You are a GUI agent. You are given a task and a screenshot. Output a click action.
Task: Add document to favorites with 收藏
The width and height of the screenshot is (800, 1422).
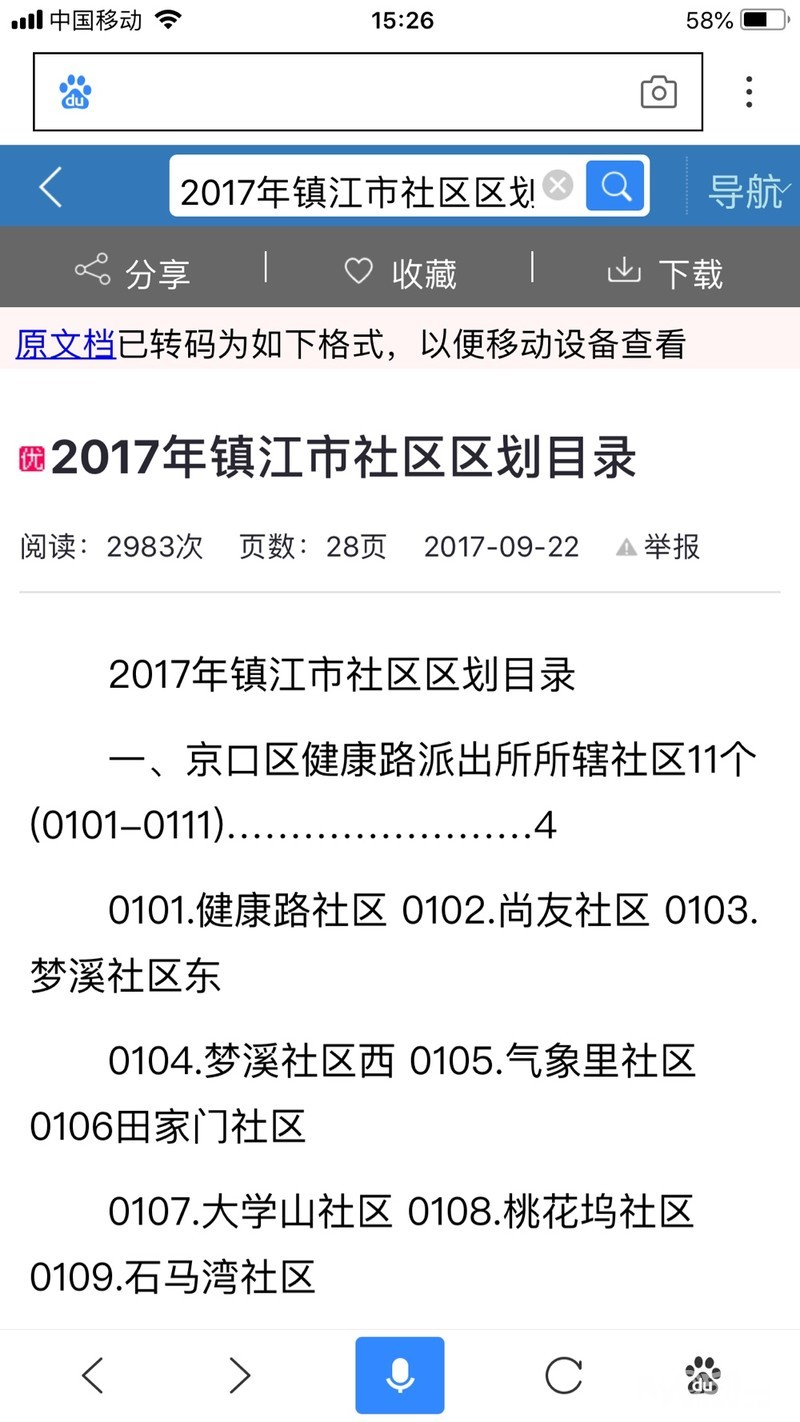(400, 272)
